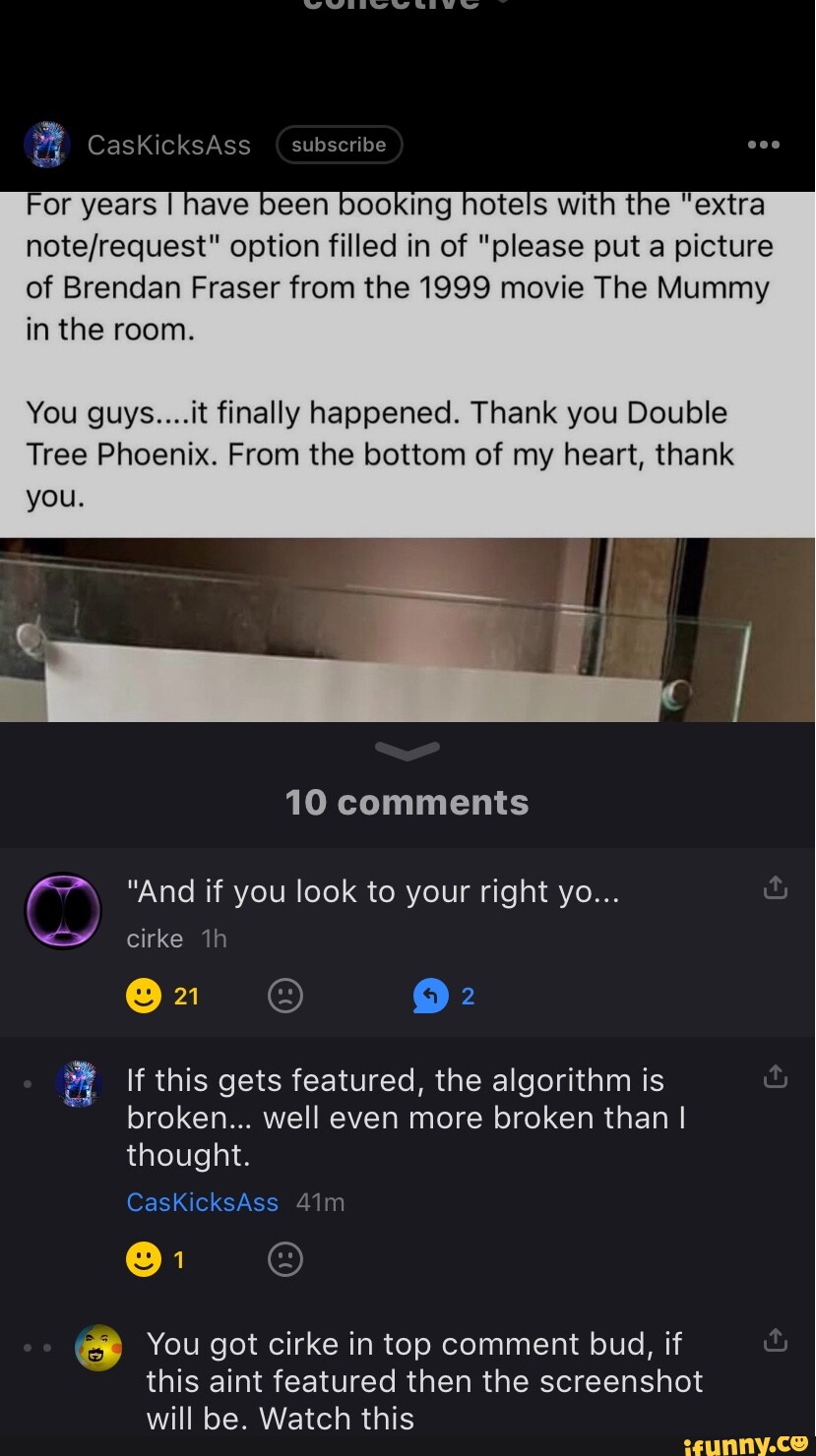Image resolution: width=816 pixels, height=1456 pixels.
Task: Share the "You got cirke" reply
Action: pyautogui.click(x=776, y=1340)
